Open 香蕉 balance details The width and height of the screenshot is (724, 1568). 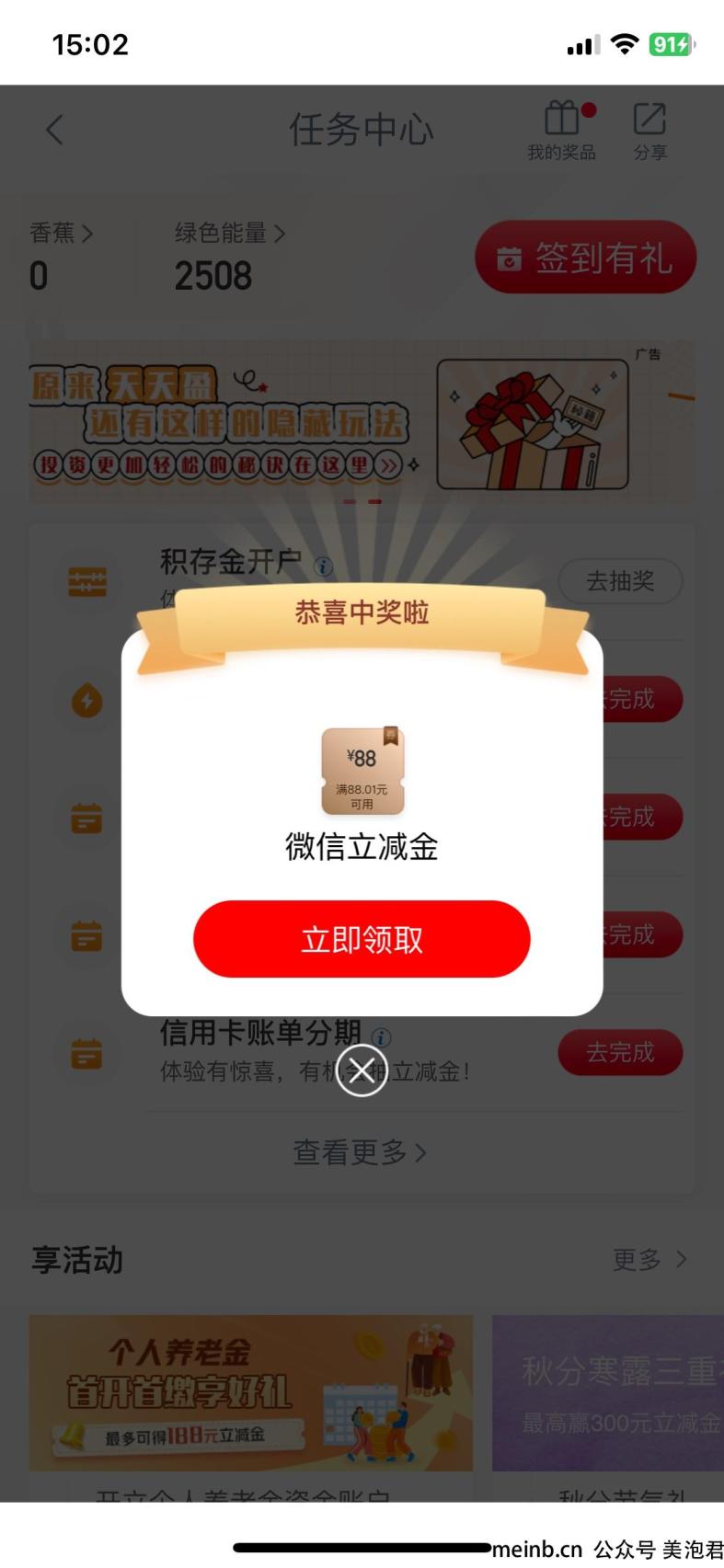tap(61, 234)
